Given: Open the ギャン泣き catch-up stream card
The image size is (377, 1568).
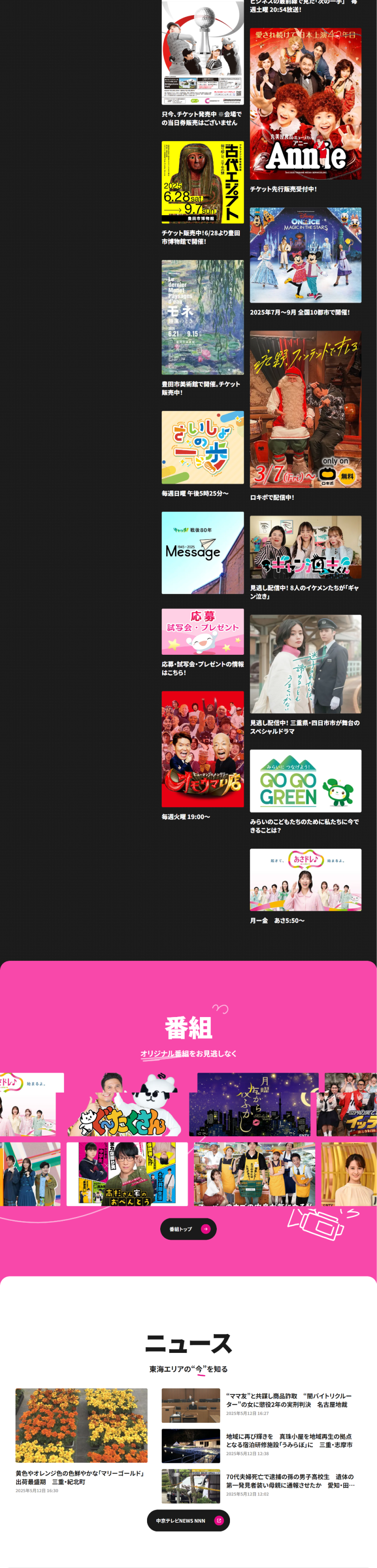Looking at the screenshot, I should point(305,547).
